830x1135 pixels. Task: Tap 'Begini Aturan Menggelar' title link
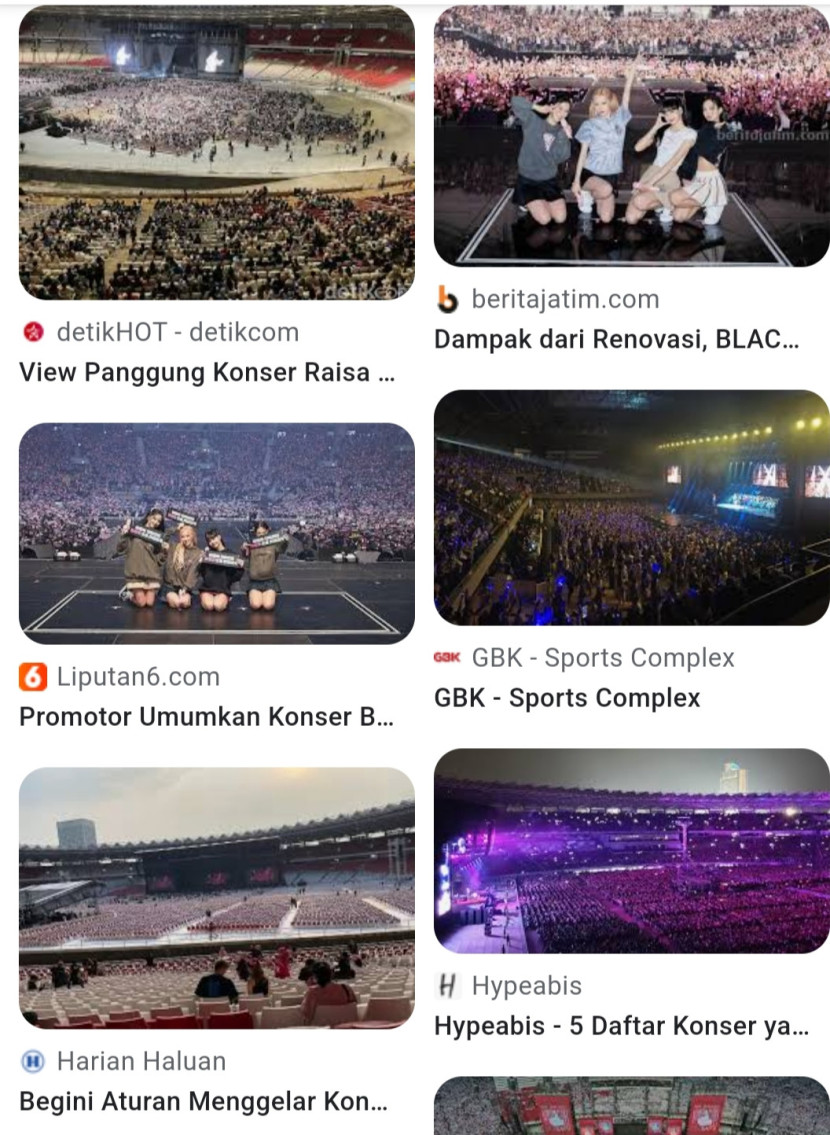[203, 1102]
